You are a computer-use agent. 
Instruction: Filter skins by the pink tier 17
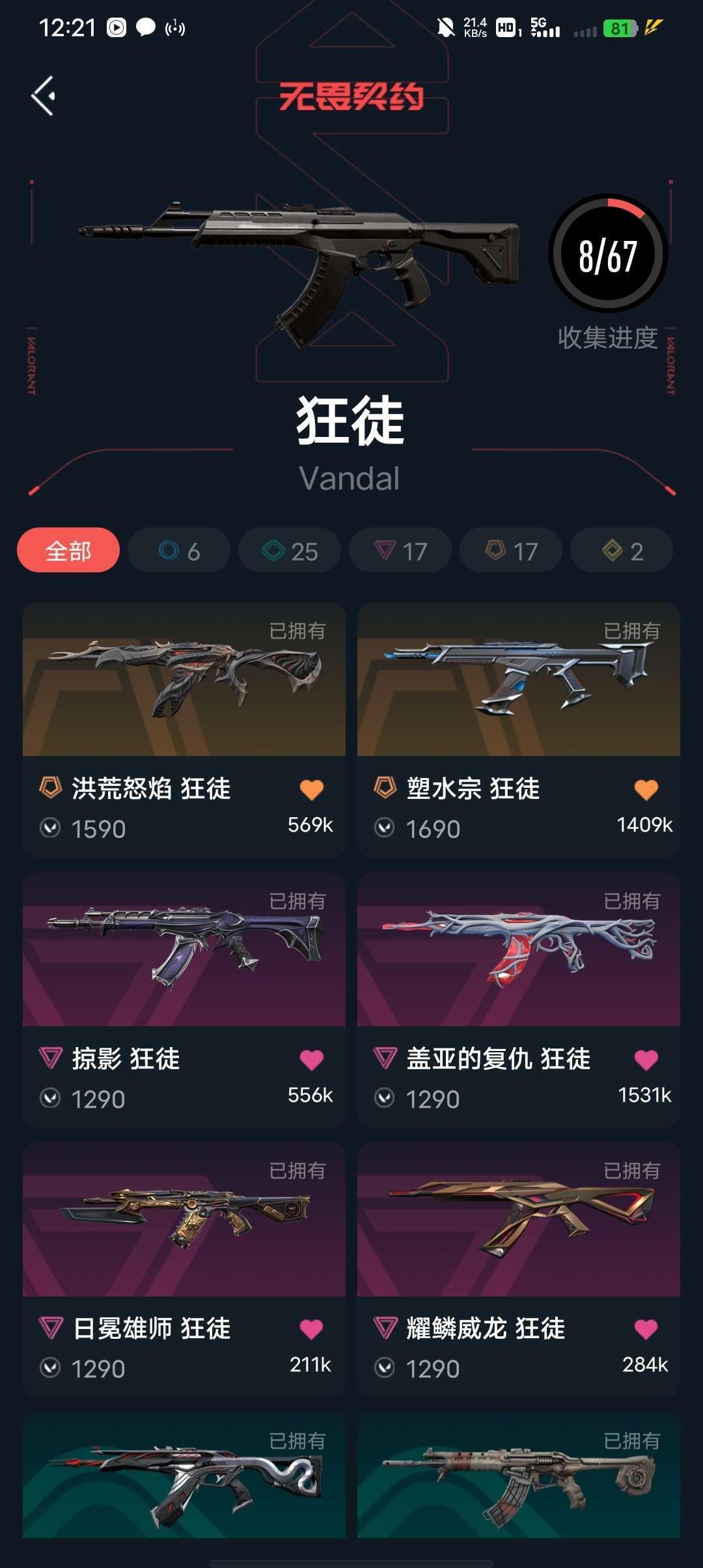pyautogui.click(x=400, y=551)
